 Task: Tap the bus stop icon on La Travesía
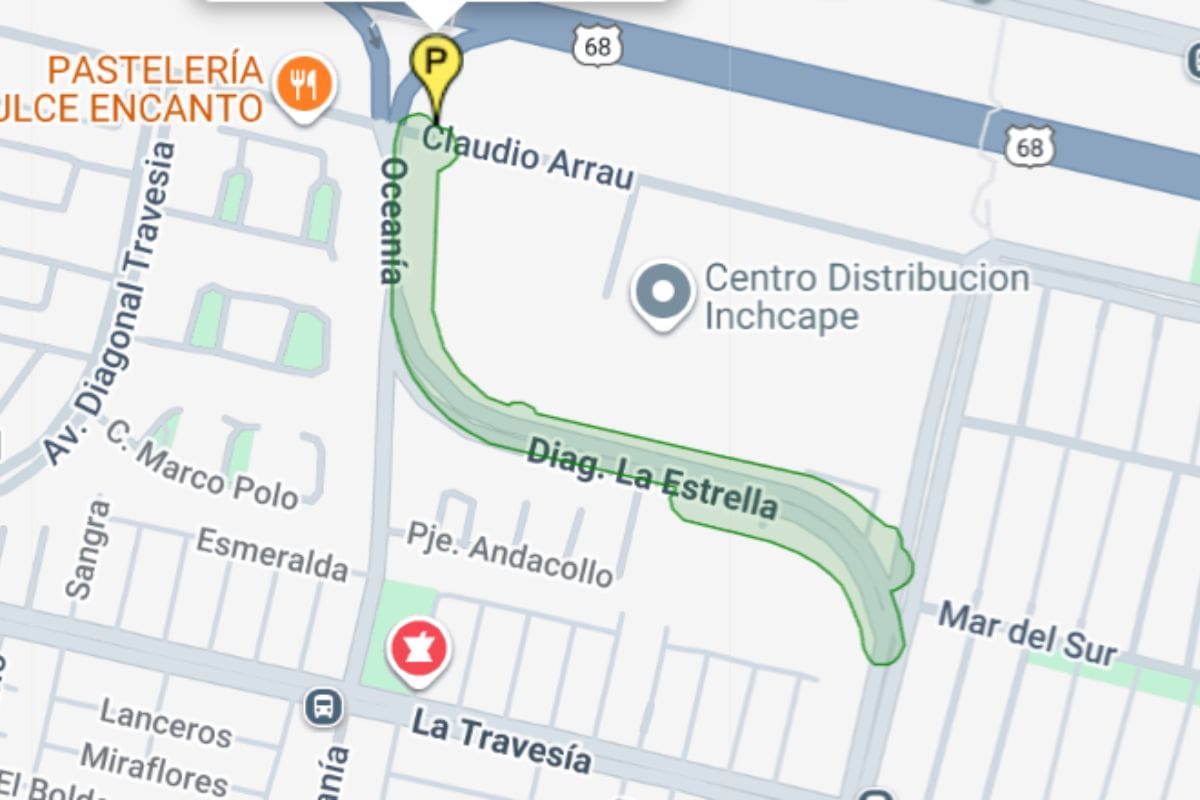[323, 707]
